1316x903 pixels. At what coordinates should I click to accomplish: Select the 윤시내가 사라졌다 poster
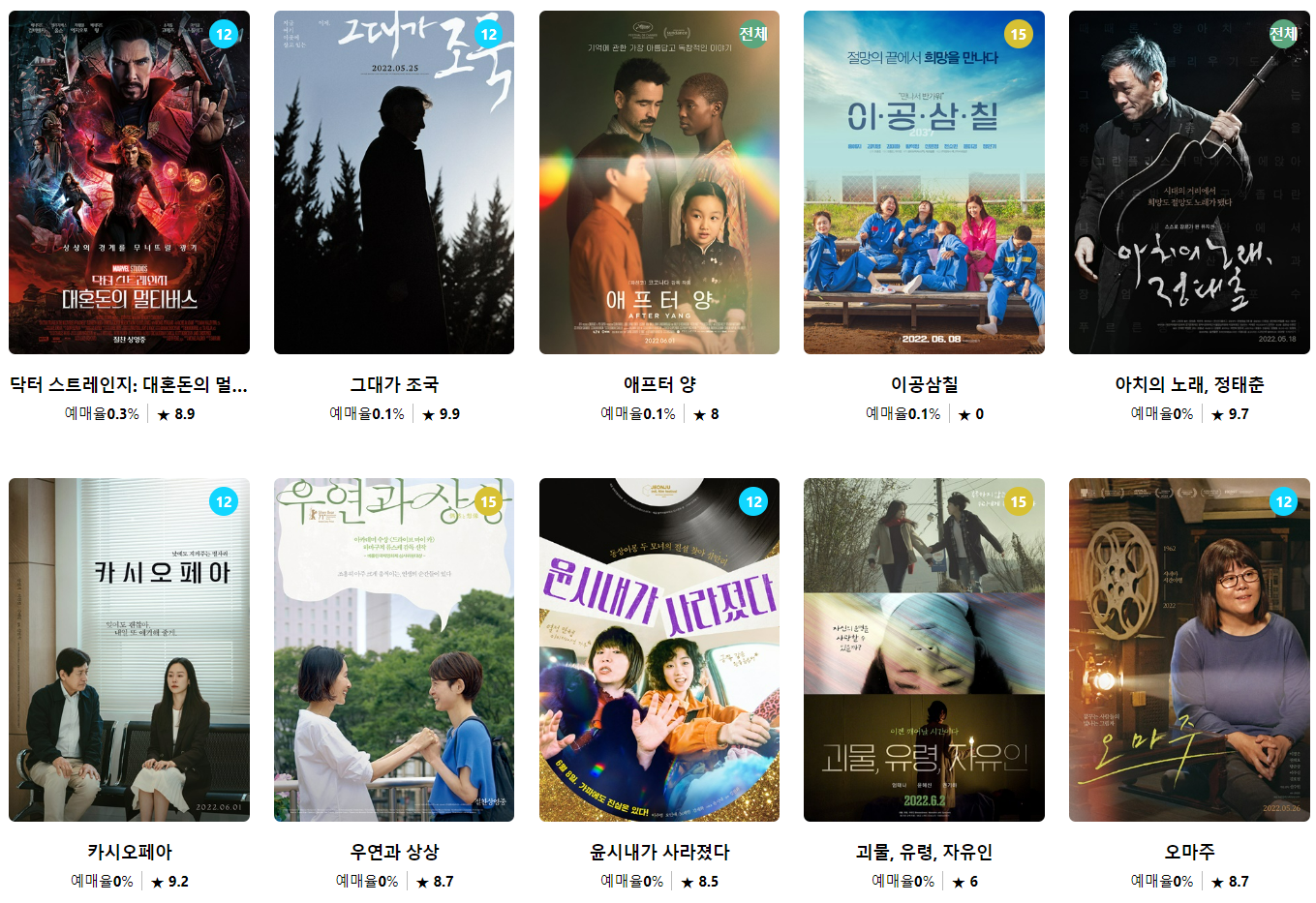(659, 649)
